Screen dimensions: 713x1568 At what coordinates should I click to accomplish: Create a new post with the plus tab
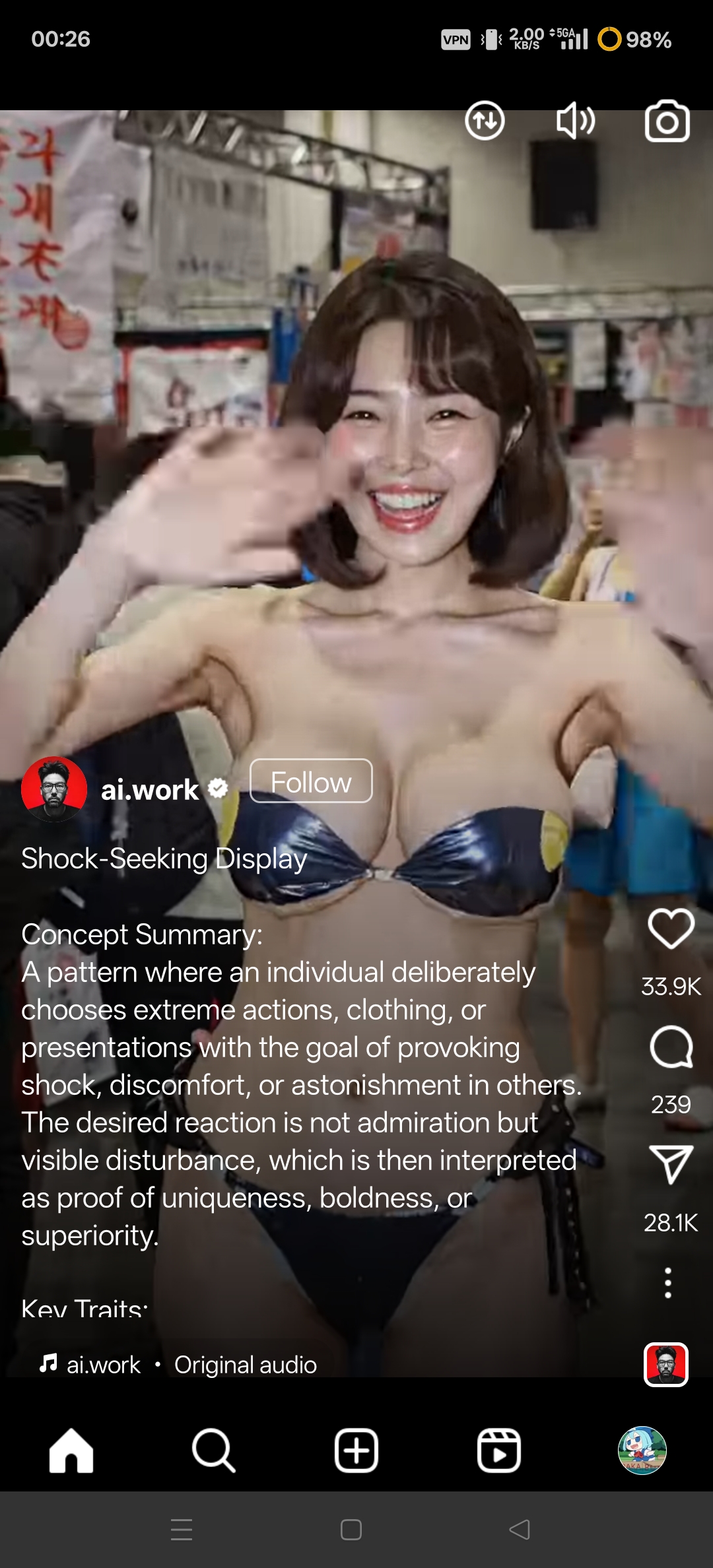pyautogui.click(x=356, y=1451)
